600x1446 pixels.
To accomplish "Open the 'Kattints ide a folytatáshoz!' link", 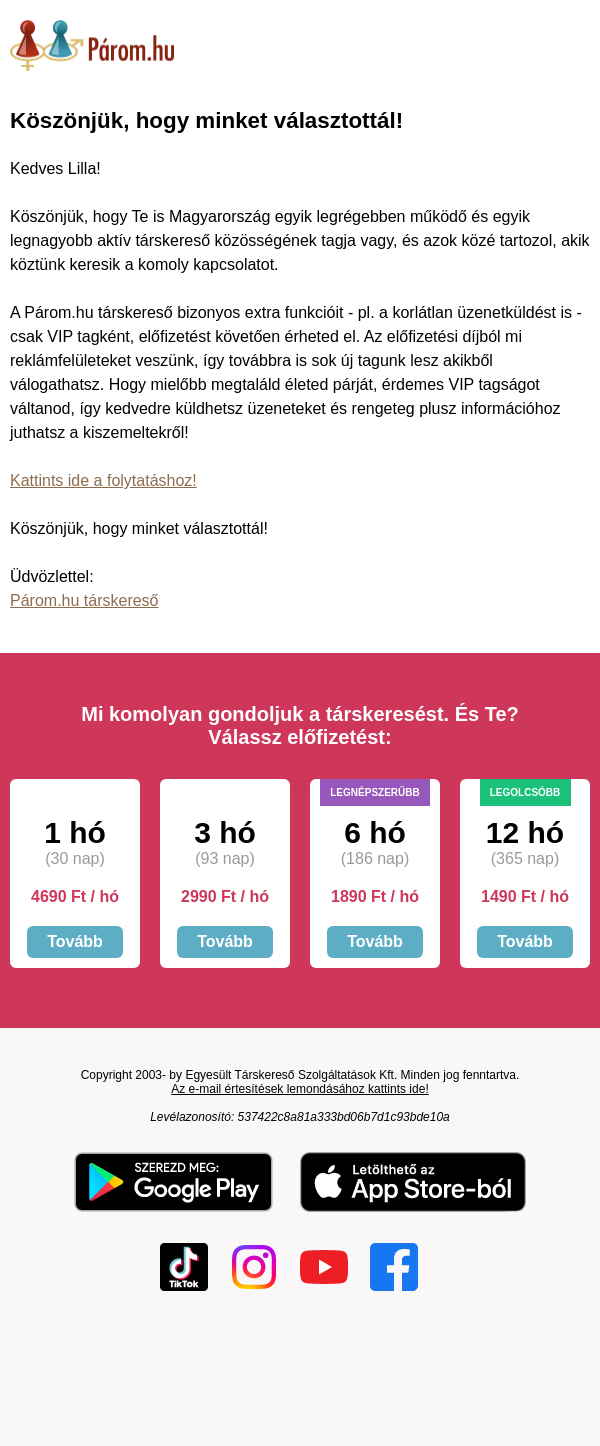I will pos(103,481).
